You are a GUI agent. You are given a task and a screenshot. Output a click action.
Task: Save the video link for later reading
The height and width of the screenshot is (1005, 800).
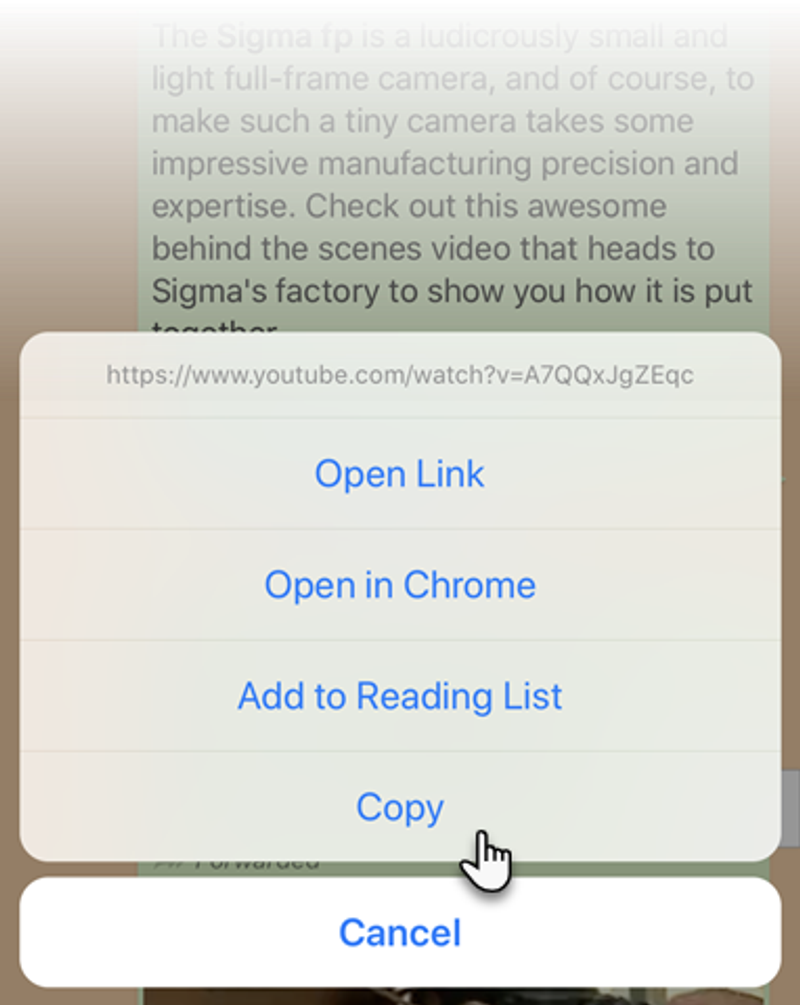pos(400,696)
